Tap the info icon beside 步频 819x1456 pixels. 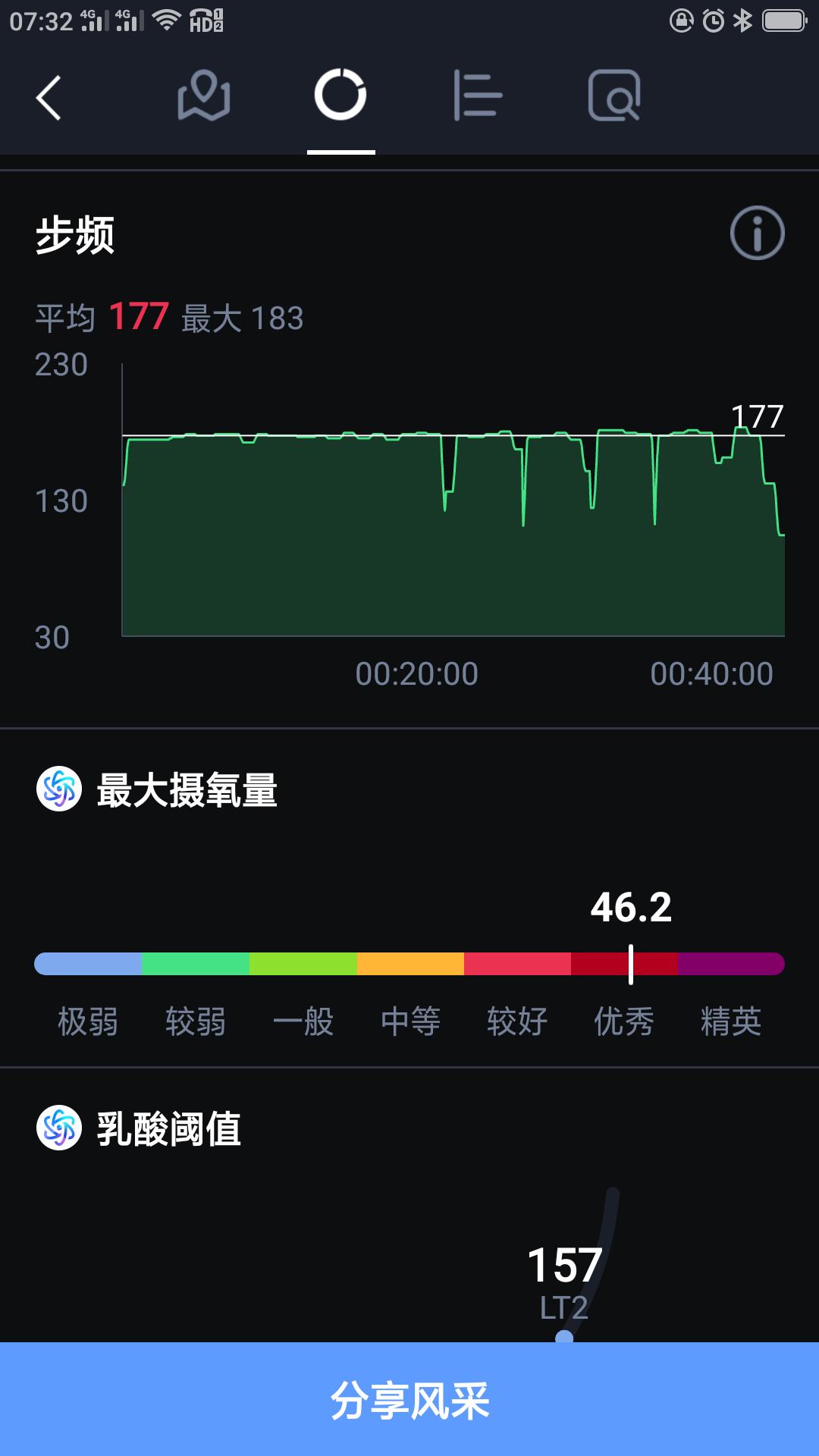pyautogui.click(x=756, y=234)
